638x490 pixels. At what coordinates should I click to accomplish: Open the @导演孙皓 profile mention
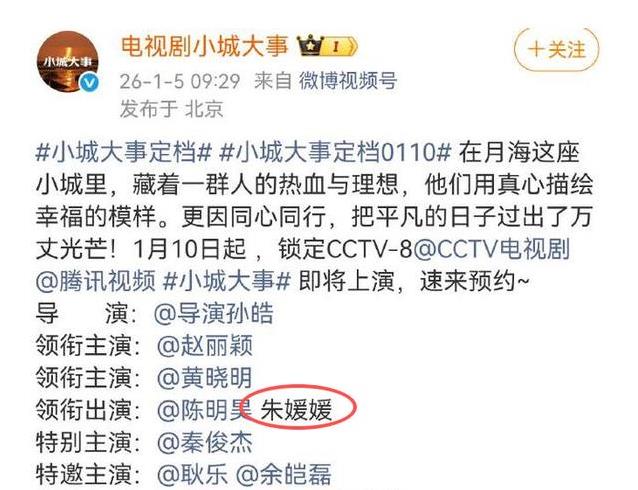(x=214, y=314)
